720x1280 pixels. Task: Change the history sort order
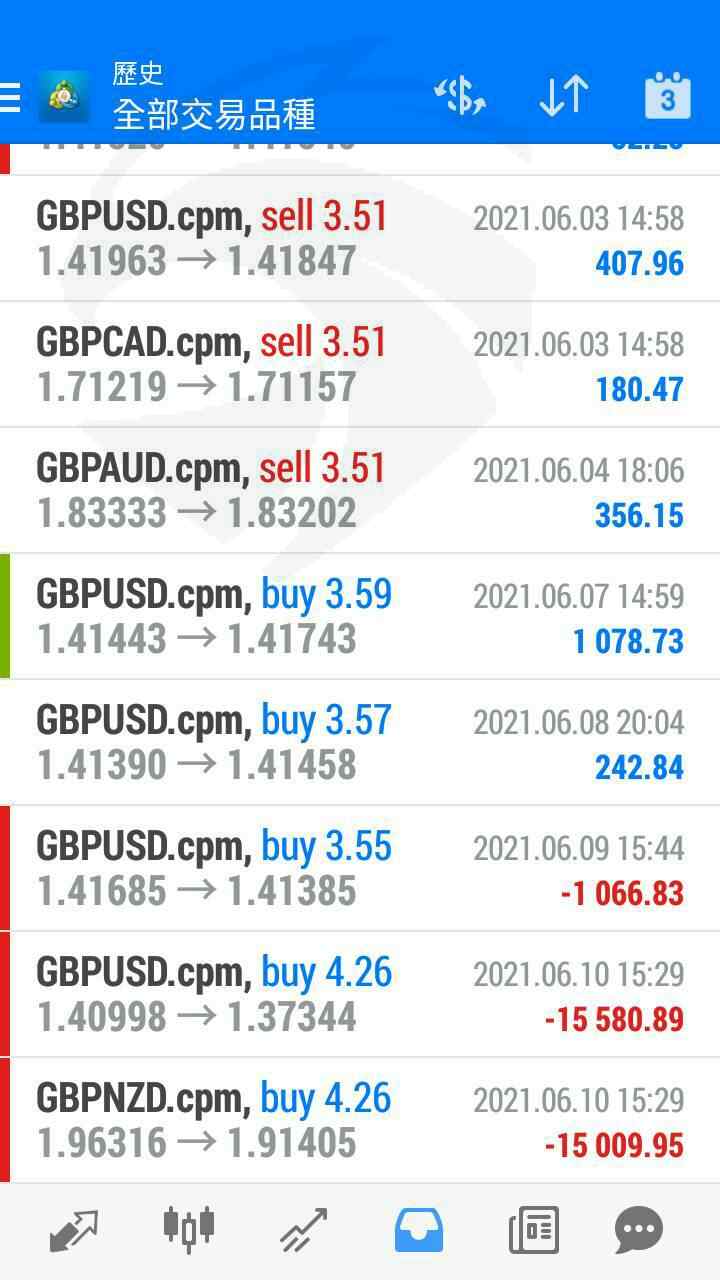click(563, 97)
